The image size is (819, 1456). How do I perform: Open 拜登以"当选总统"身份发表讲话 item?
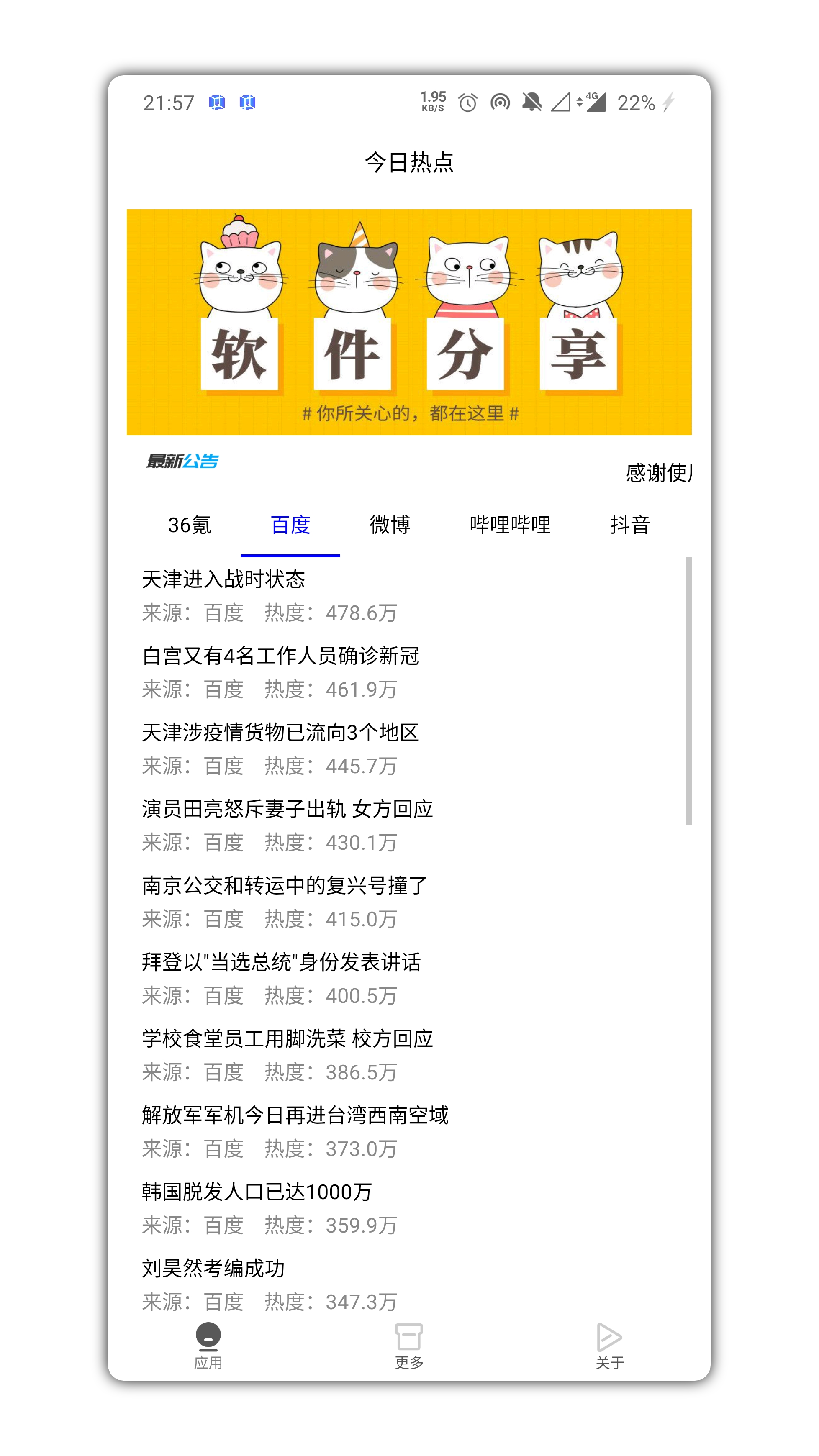(282, 963)
